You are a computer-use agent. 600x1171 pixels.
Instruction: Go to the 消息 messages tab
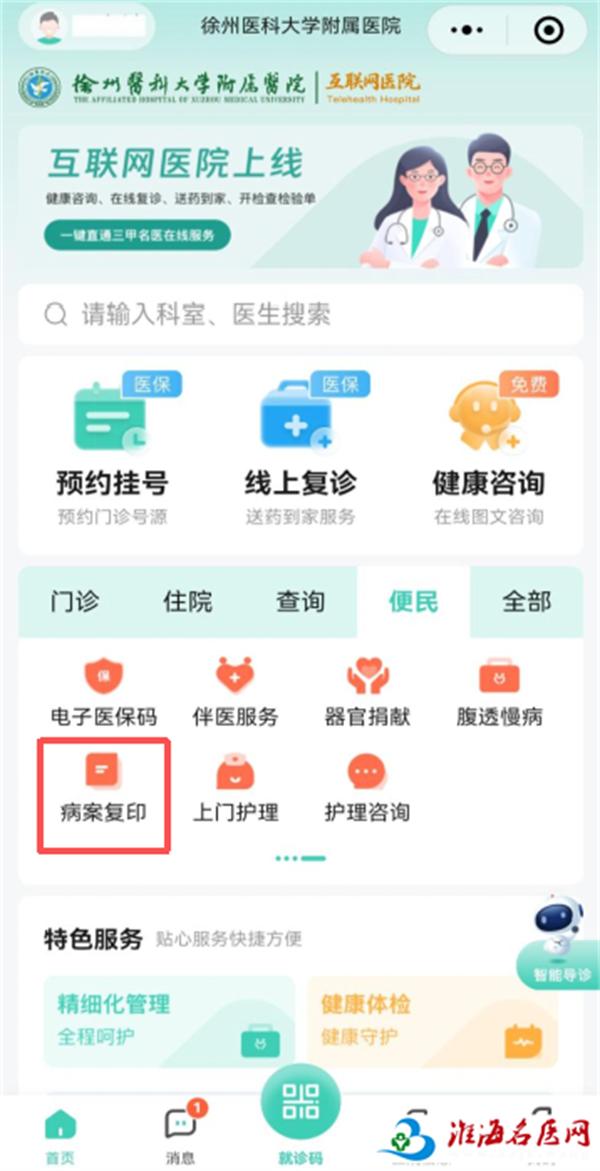pyautogui.click(x=180, y=1135)
